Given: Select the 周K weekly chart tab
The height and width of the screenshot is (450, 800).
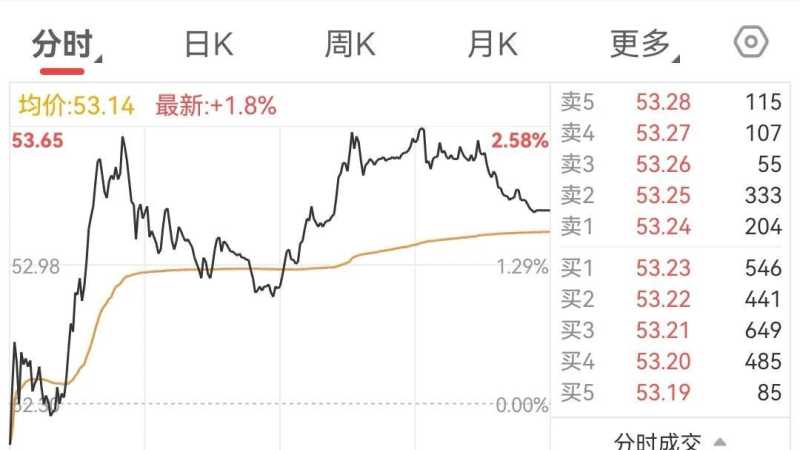Looking at the screenshot, I should click(350, 44).
